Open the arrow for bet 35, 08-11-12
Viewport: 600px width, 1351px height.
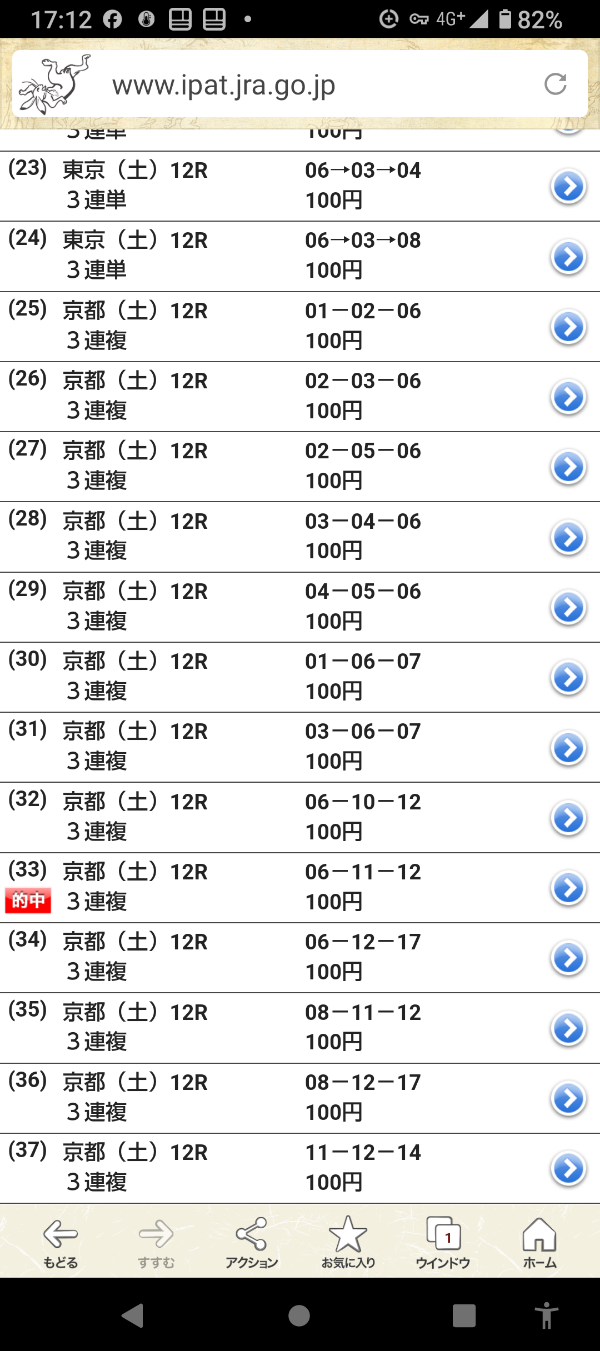point(568,1028)
